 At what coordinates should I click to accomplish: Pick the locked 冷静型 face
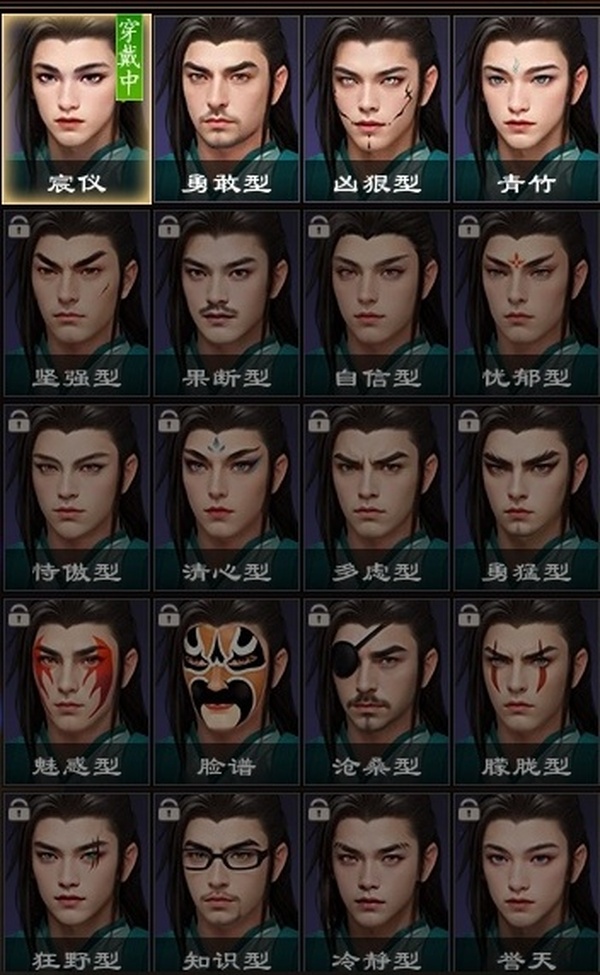[377, 880]
